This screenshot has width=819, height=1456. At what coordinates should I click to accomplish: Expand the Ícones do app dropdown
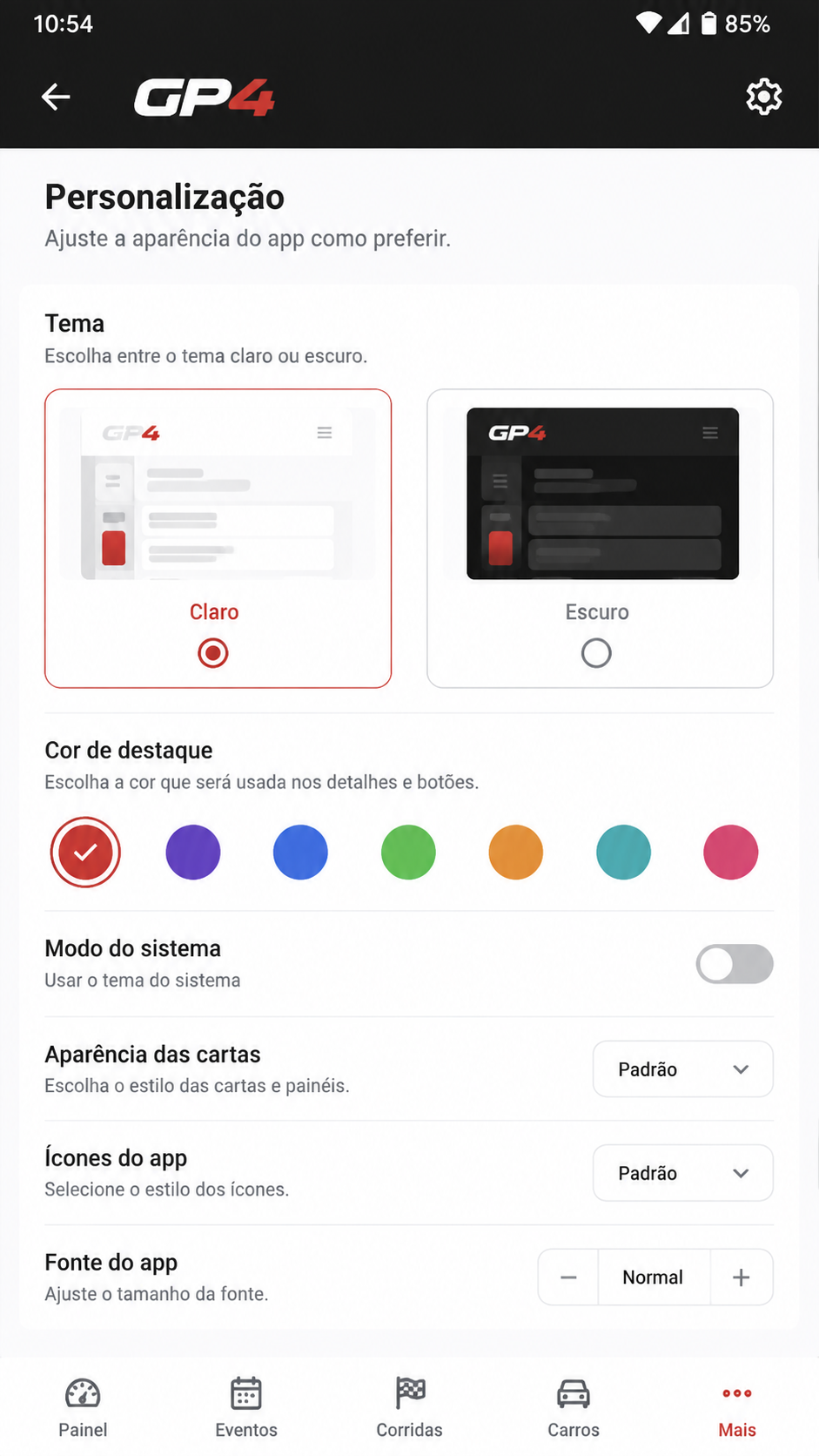pyautogui.click(x=683, y=1173)
